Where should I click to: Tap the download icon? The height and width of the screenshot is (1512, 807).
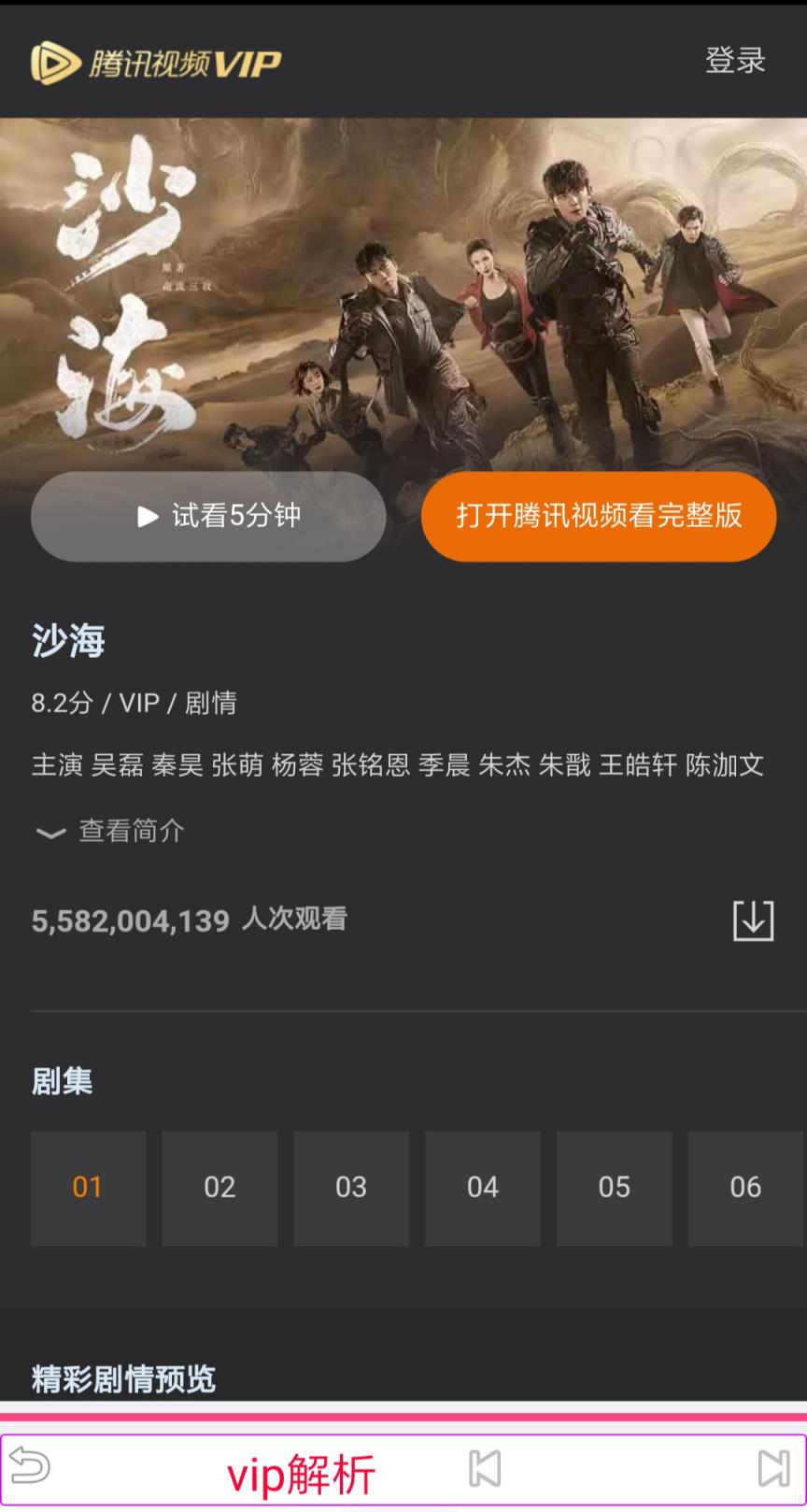(x=753, y=920)
